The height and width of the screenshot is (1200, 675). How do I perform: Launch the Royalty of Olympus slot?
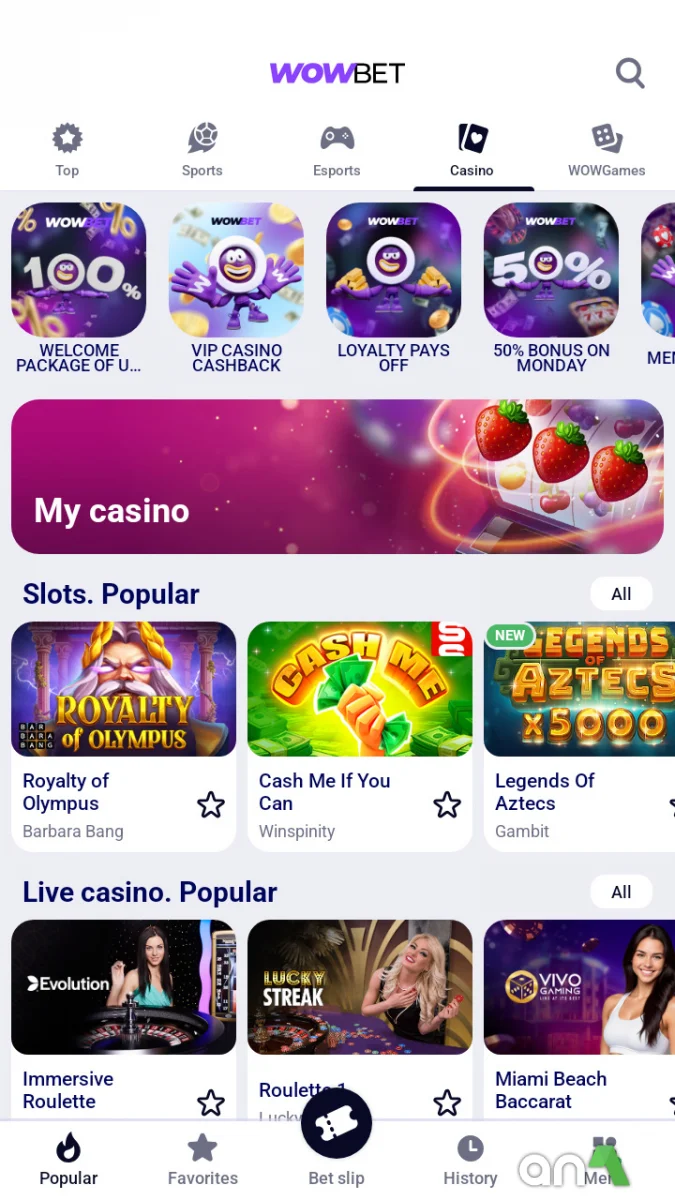[124, 689]
